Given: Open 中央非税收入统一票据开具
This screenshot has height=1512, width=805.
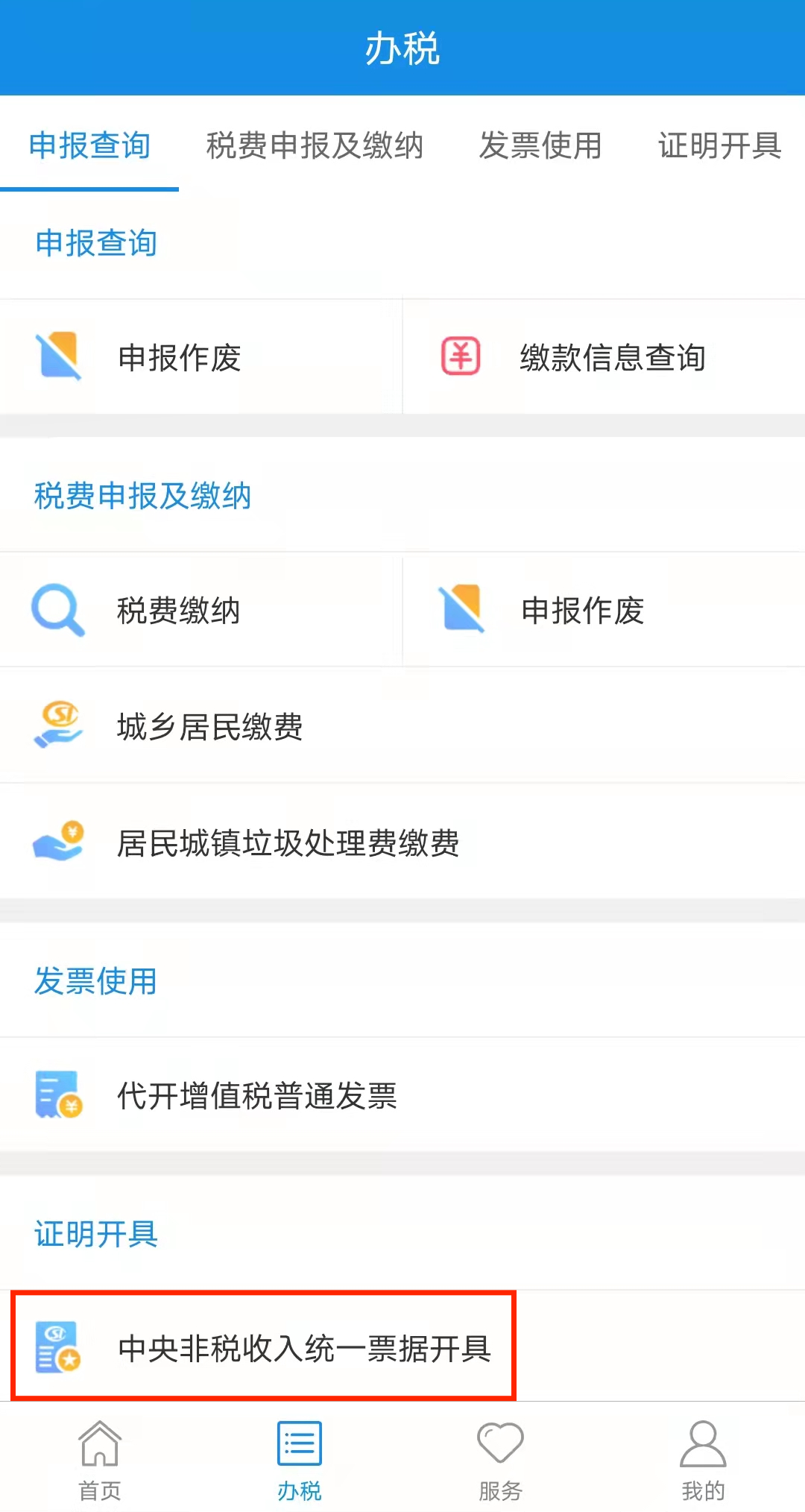Looking at the screenshot, I should 263,1347.
